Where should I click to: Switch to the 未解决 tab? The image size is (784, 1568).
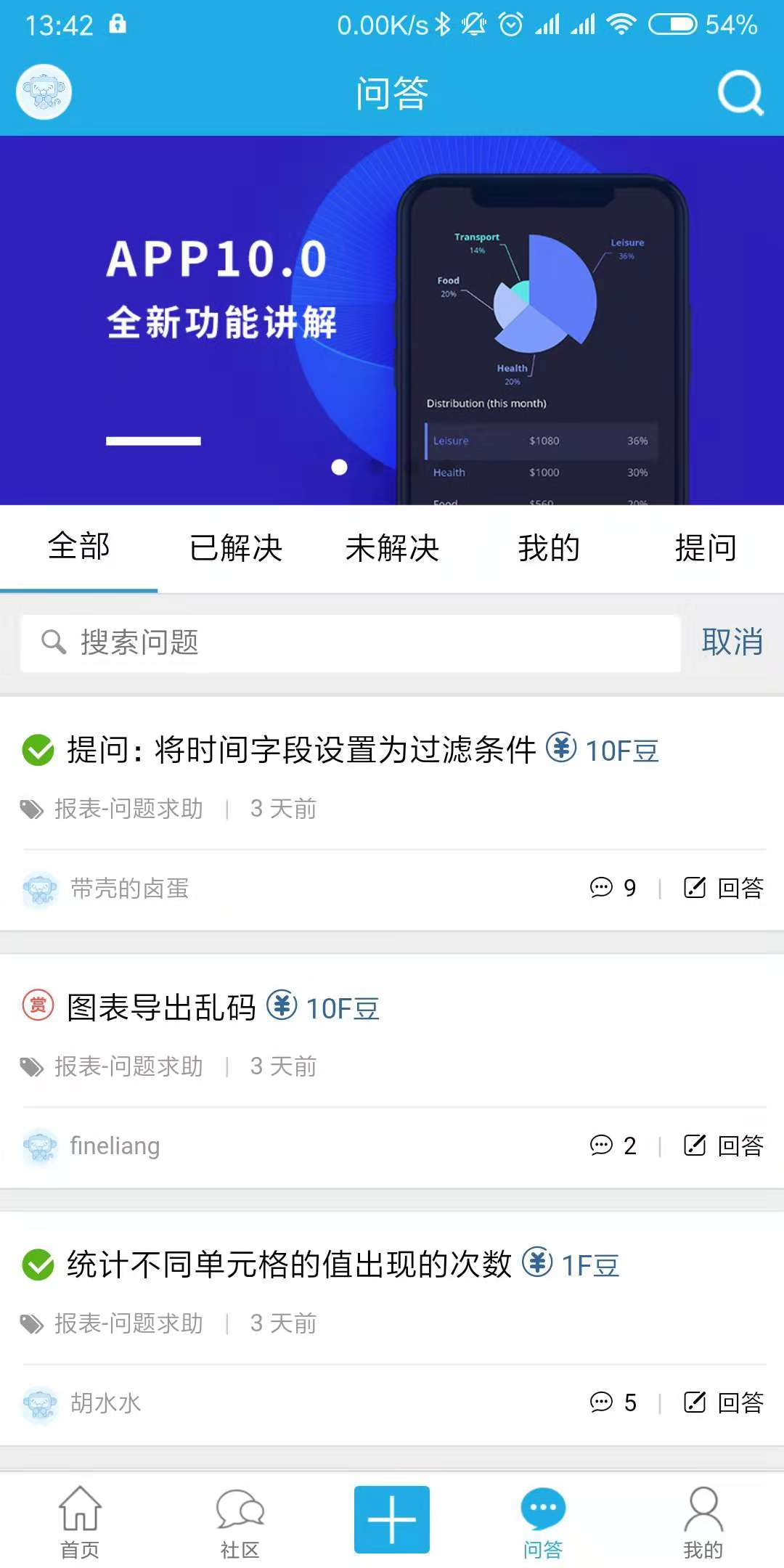click(x=392, y=548)
